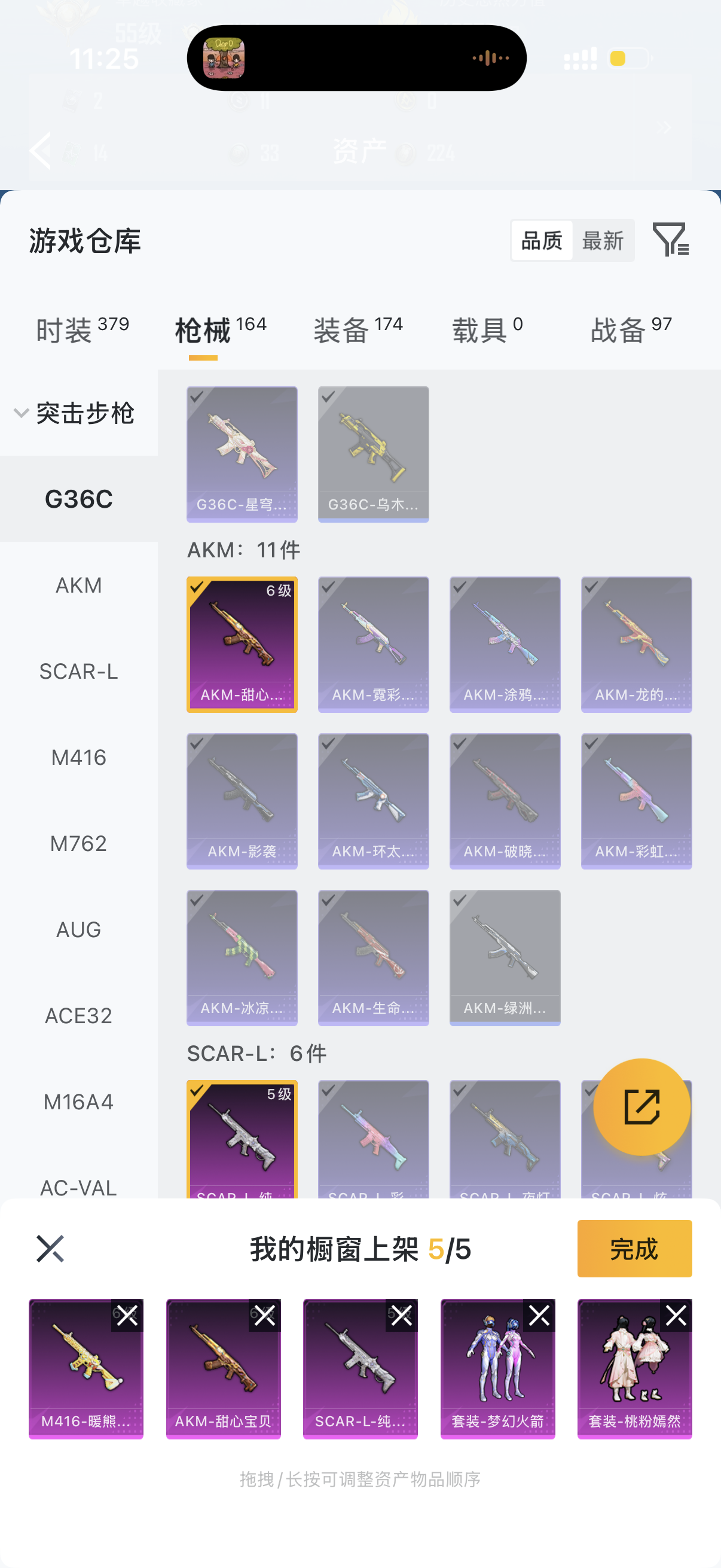Tap the orange share floating button

click(x=641, y=1106)
